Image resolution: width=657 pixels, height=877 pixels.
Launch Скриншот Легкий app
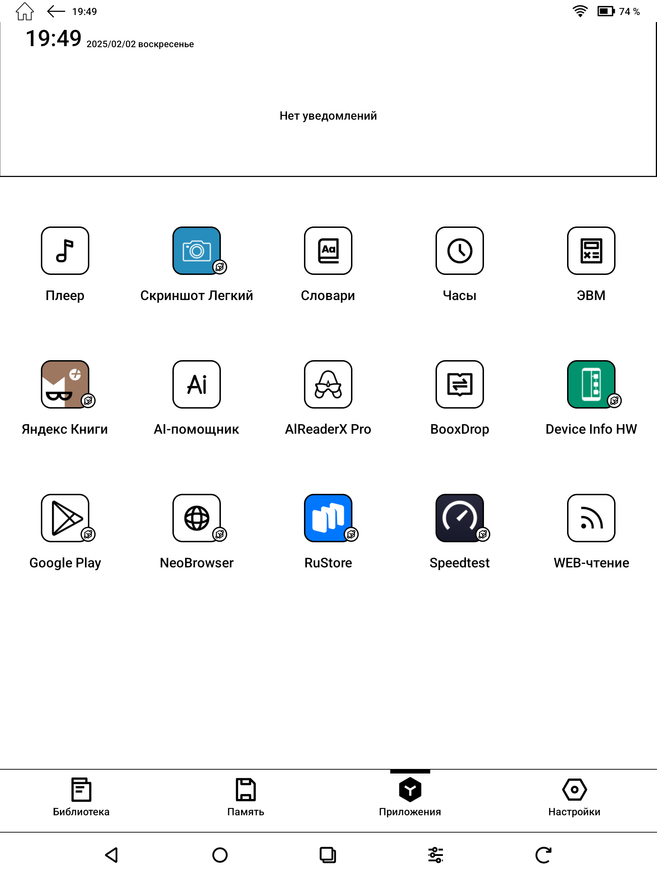196,251
